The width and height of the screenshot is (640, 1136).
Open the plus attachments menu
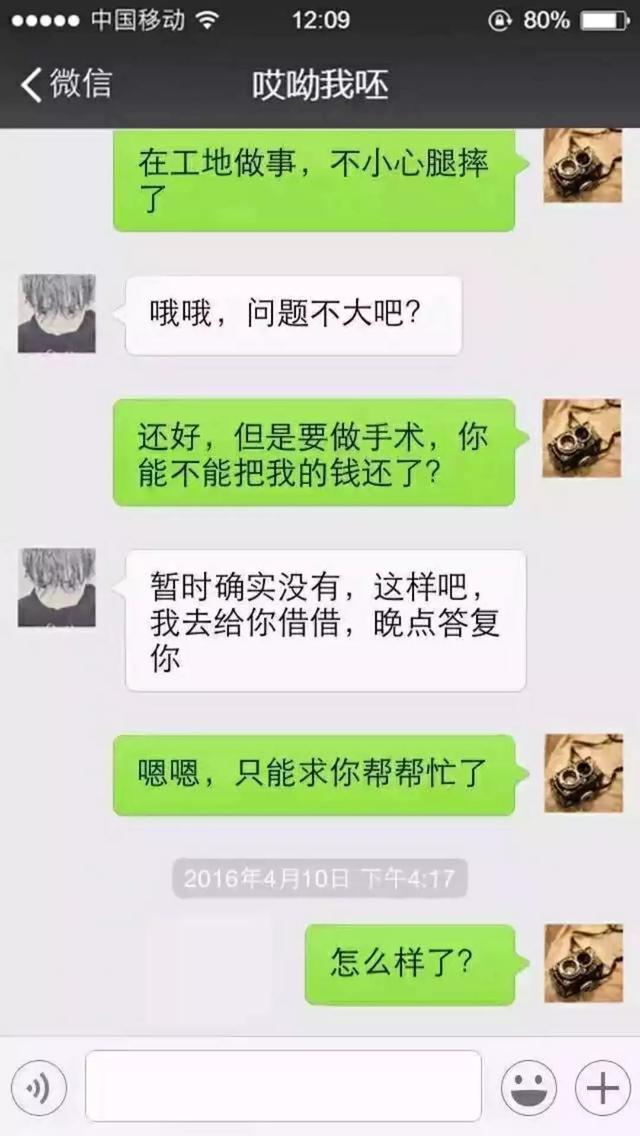tap(602, 1086)
